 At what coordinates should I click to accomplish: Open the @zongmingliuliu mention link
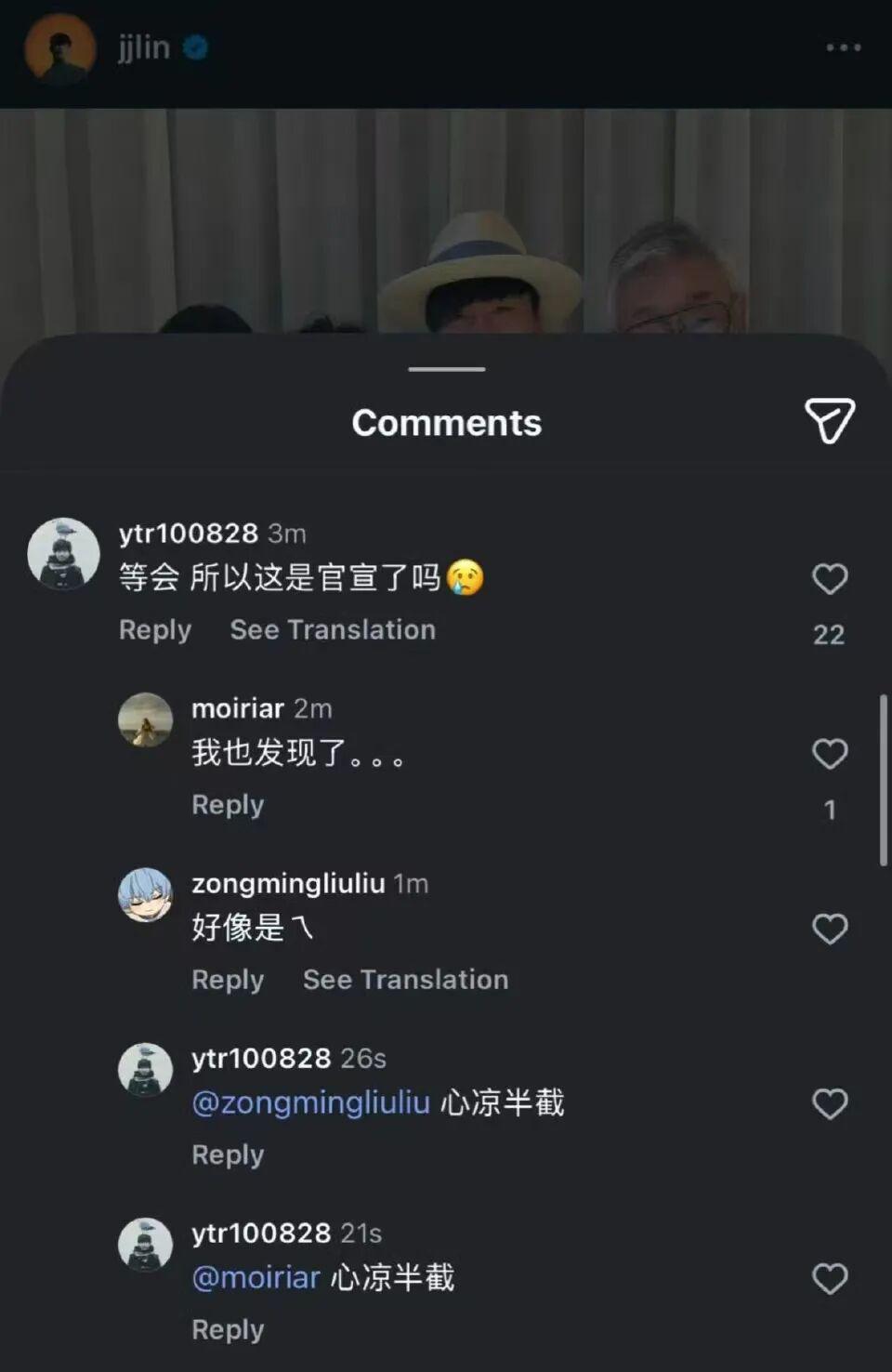click(310, 1103)
